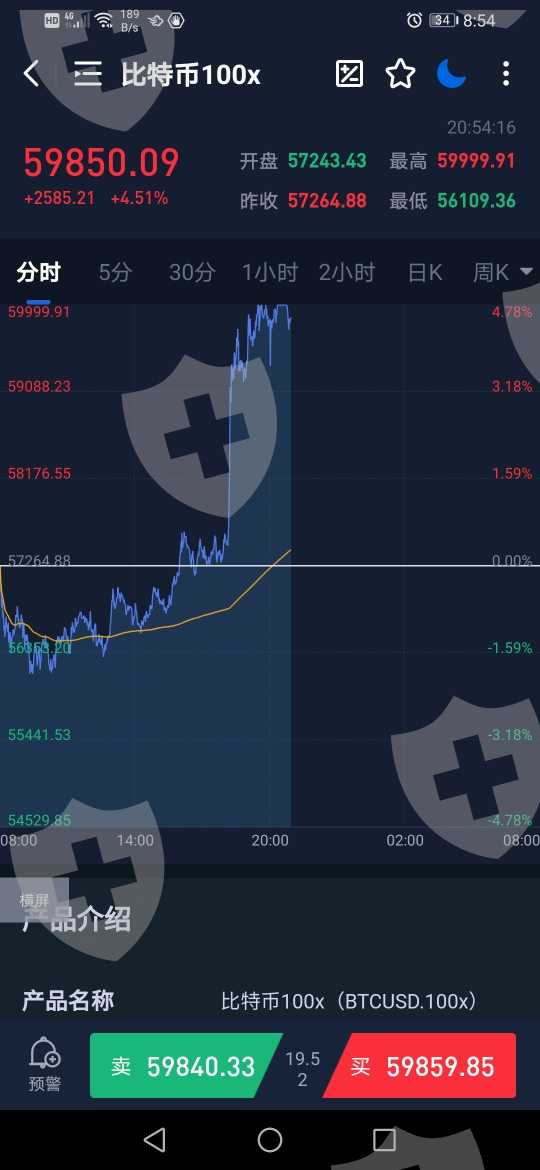Add 比特币100x to favorites with star

click(400, 74)
